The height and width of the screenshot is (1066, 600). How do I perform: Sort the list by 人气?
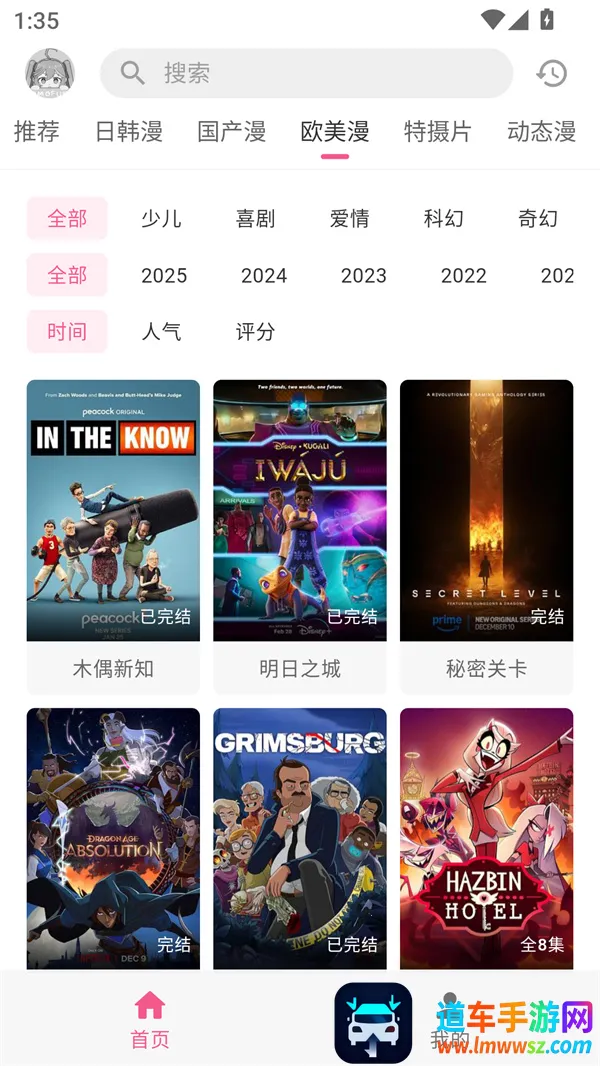point(161,332)
